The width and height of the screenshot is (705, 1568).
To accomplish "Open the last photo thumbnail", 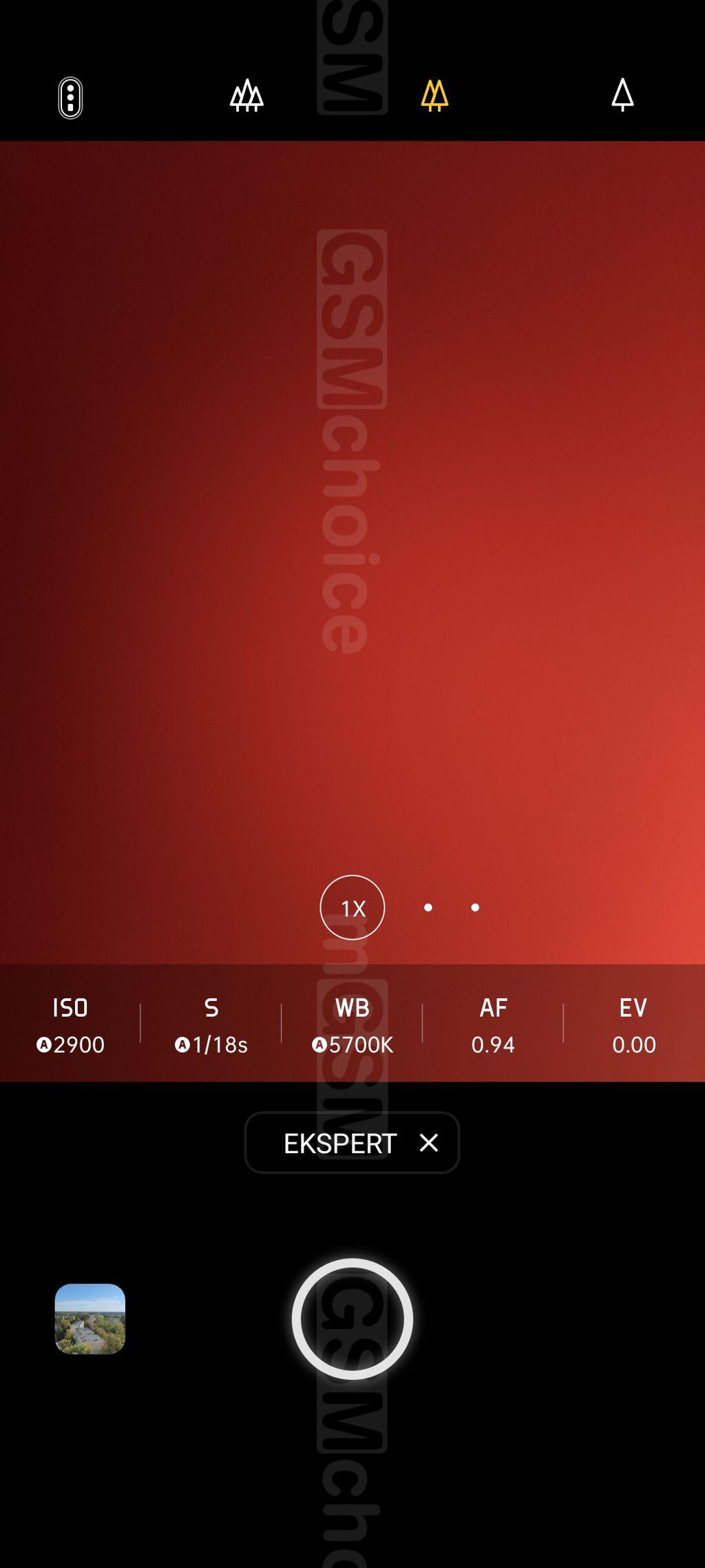I will 90,1319.
